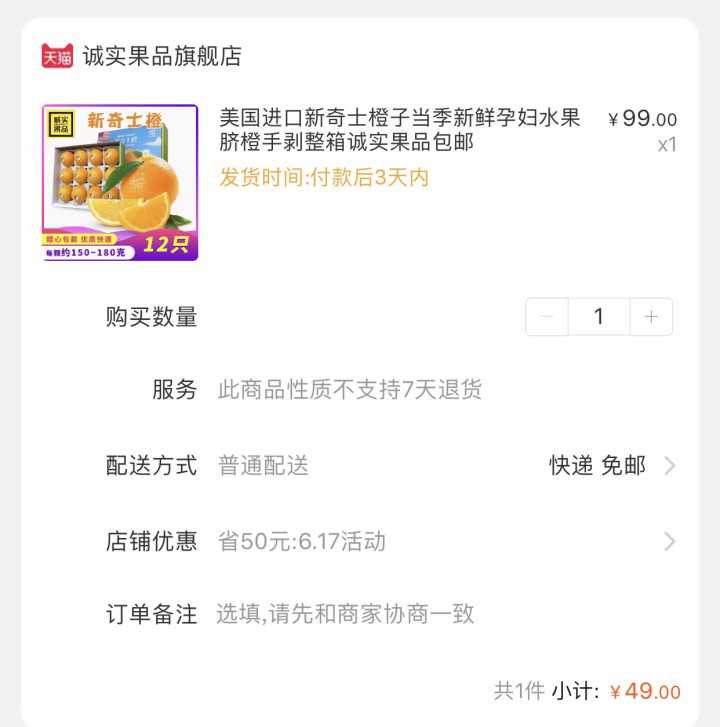Open 店铺优惠 store discount options

tap(669, 542)
